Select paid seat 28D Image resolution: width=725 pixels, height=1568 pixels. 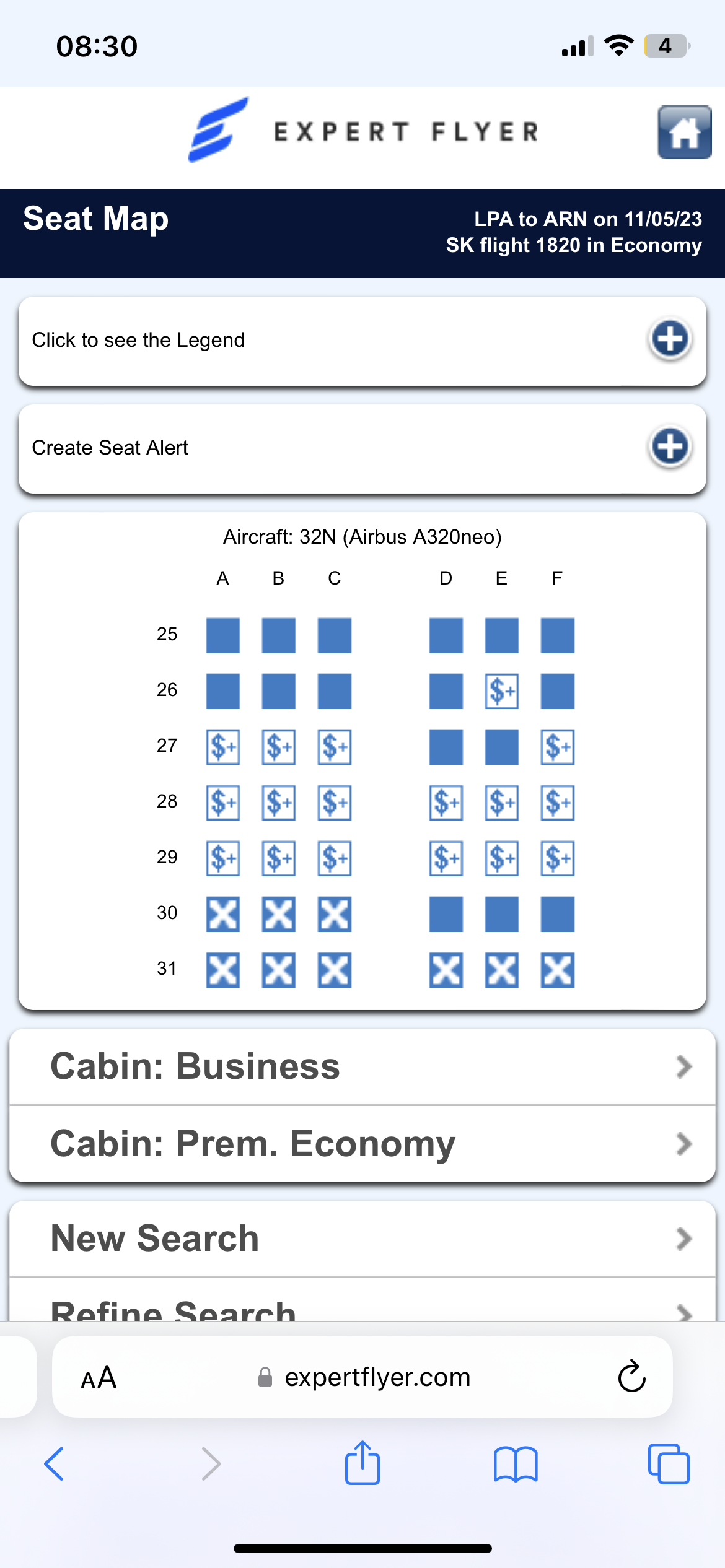click(x=446, y=803)
